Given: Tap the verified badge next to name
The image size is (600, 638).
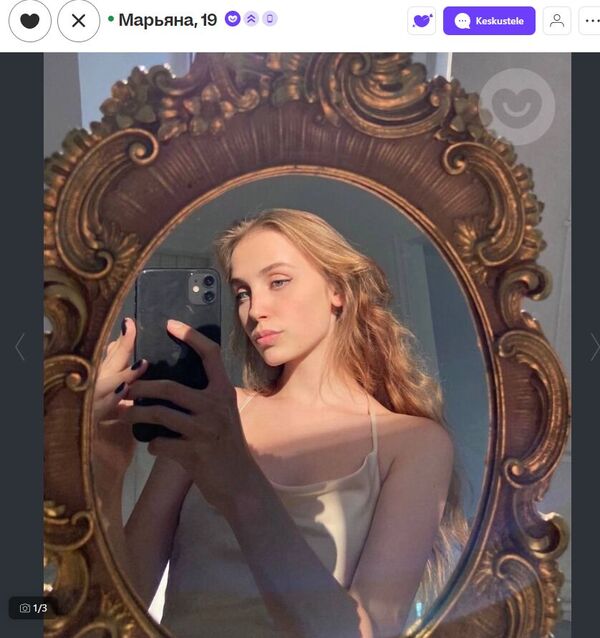Looking at the screenshot, I should point(233,19).
